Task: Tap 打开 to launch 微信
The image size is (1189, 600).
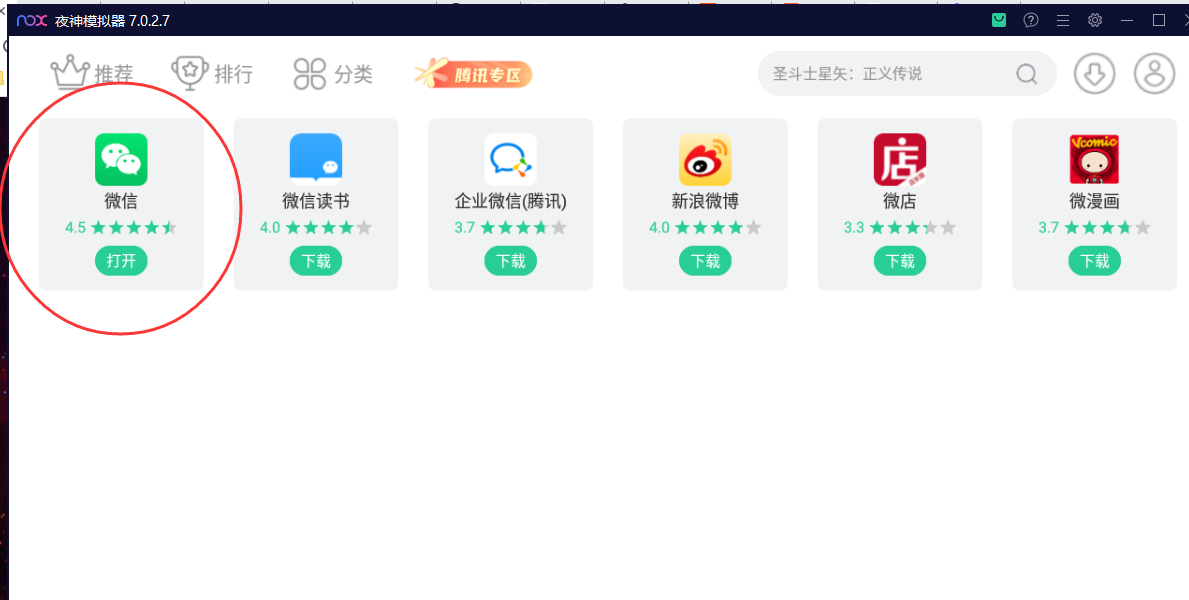Action: (x=121, y=261)
